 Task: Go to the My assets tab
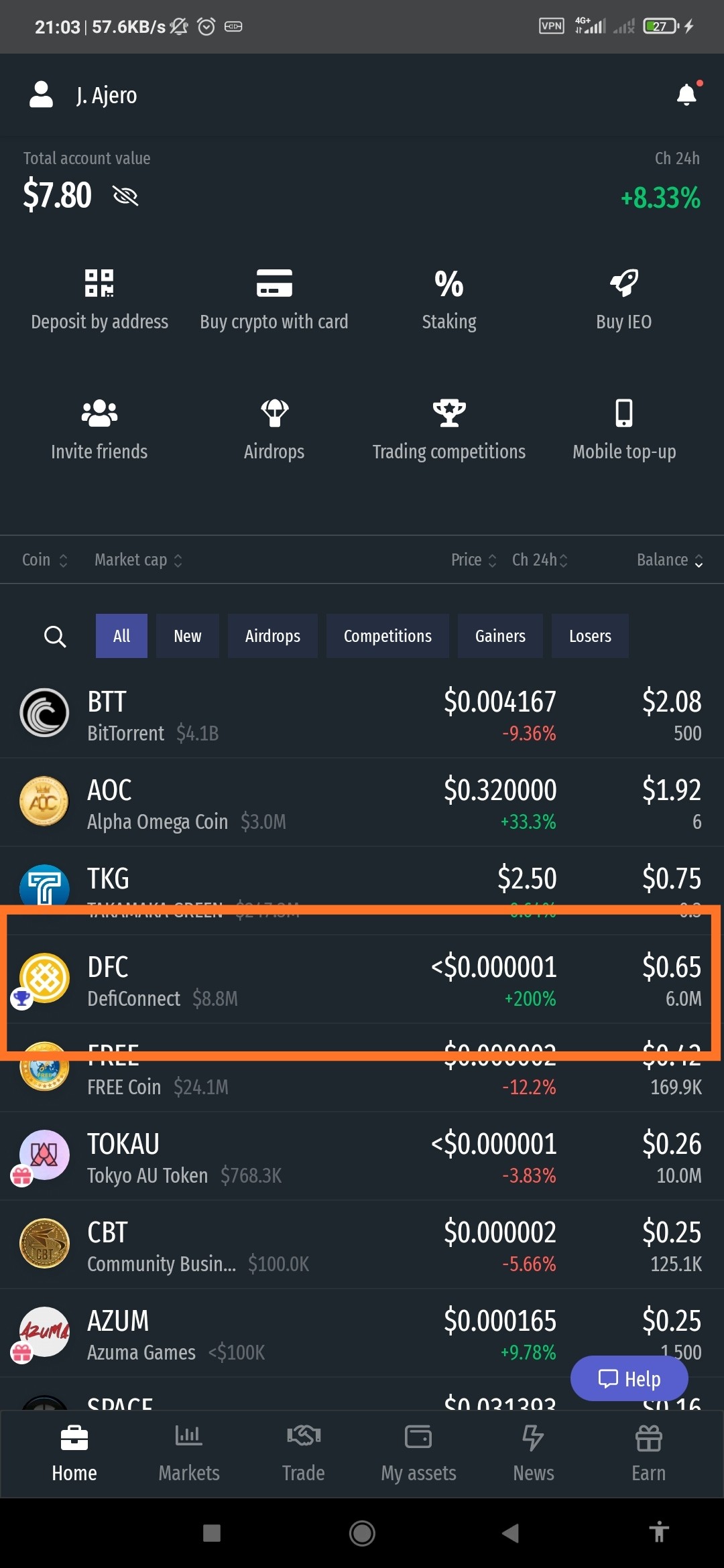[x=418, y=1453]
